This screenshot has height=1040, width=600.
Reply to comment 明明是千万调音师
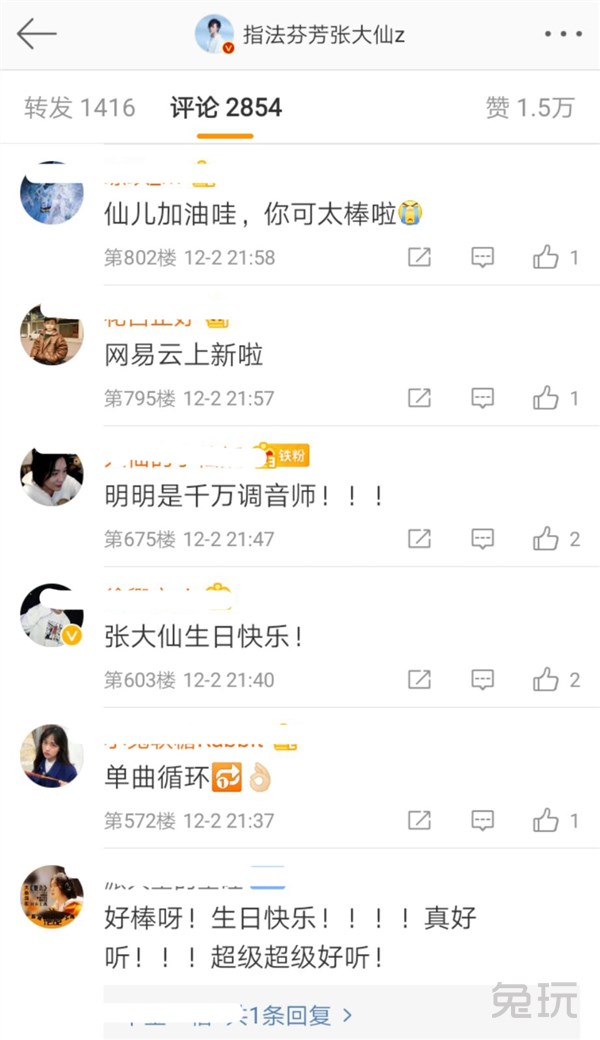483,540
